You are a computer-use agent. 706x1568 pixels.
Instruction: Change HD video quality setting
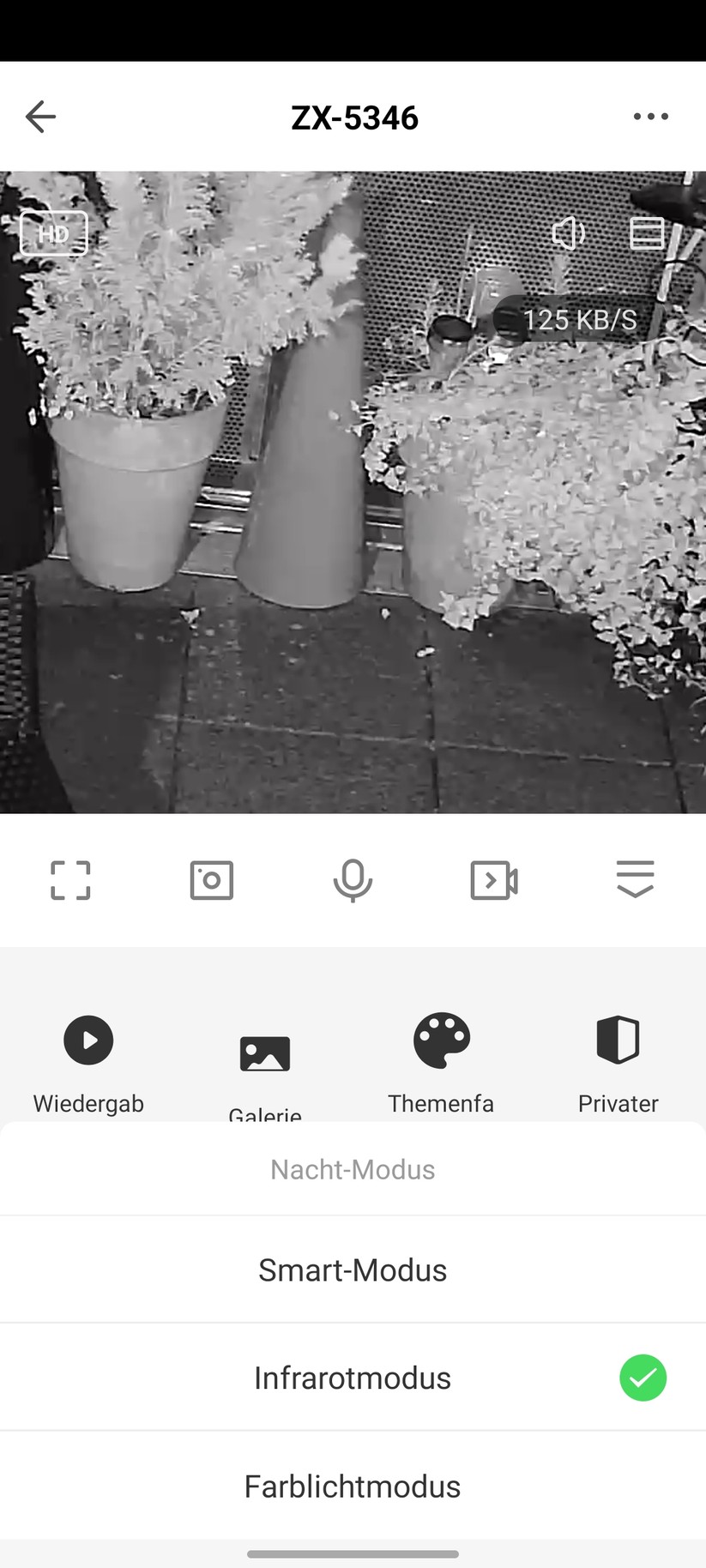53,233
